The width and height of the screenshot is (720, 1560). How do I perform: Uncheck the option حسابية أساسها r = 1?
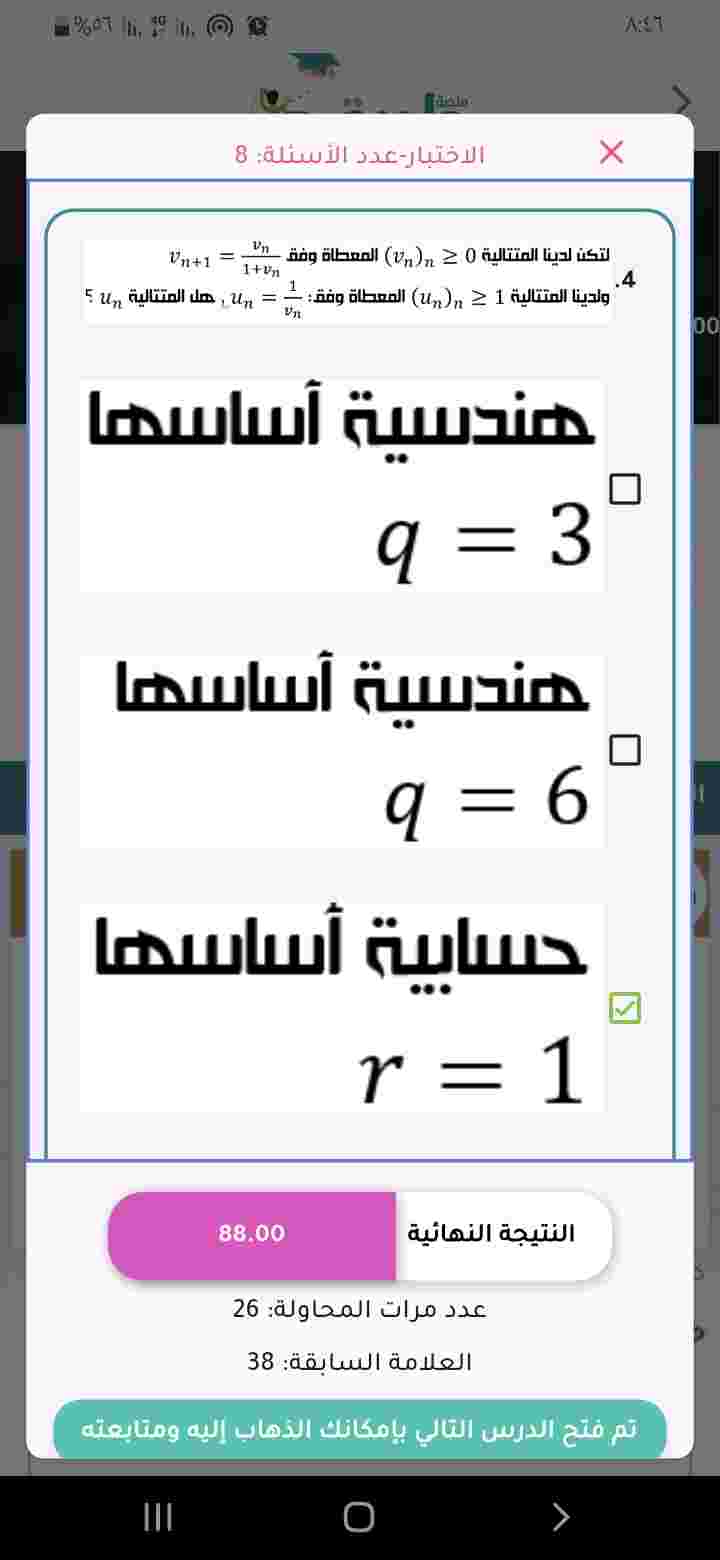click(625, 1009)
